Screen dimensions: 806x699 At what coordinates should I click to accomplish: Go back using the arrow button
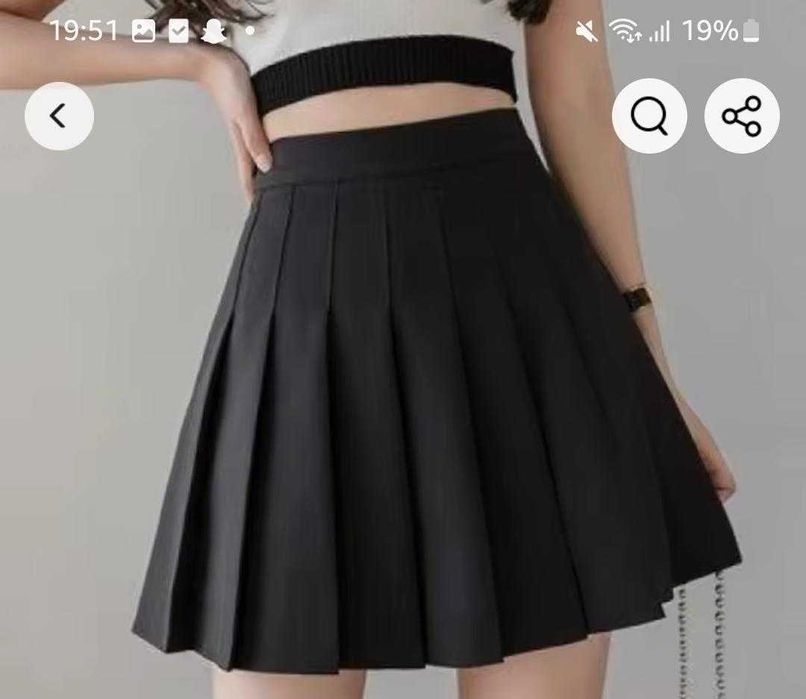(x=59, y=116)
